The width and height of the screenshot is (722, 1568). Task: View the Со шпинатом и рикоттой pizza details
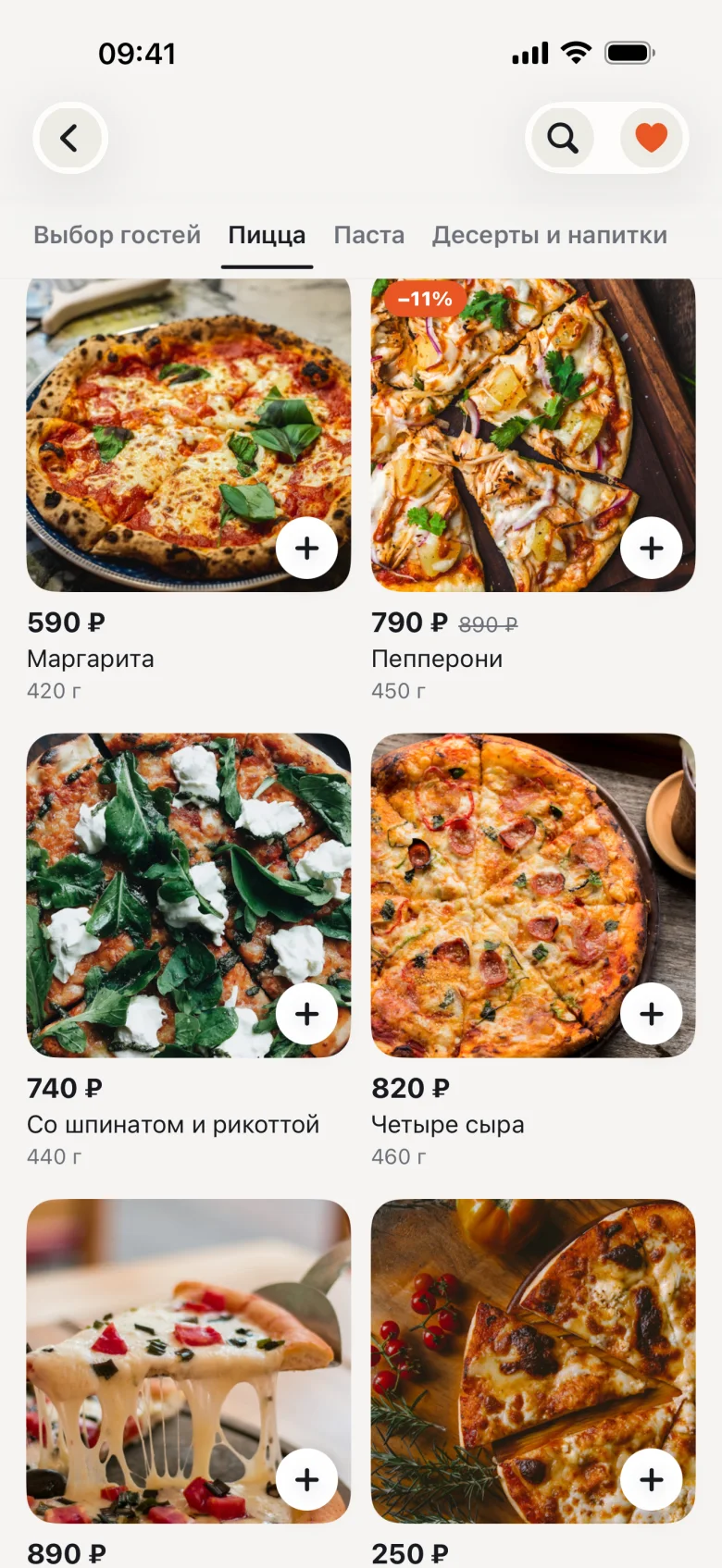coord(189,951)
